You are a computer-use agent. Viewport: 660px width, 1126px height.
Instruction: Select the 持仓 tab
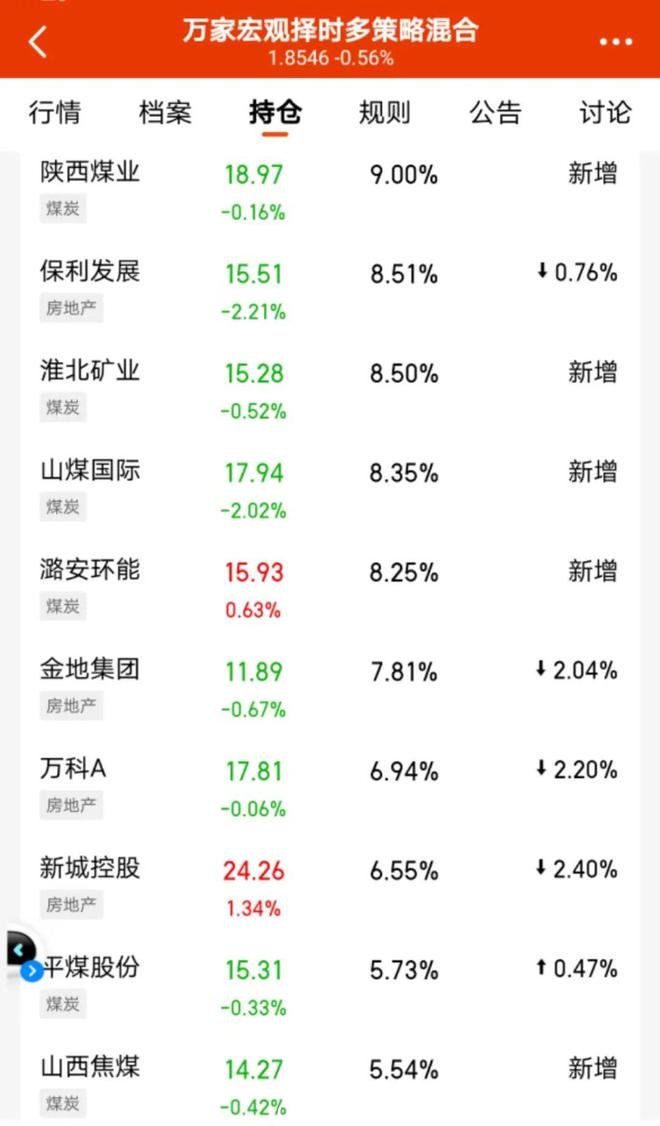click(275, 113)
